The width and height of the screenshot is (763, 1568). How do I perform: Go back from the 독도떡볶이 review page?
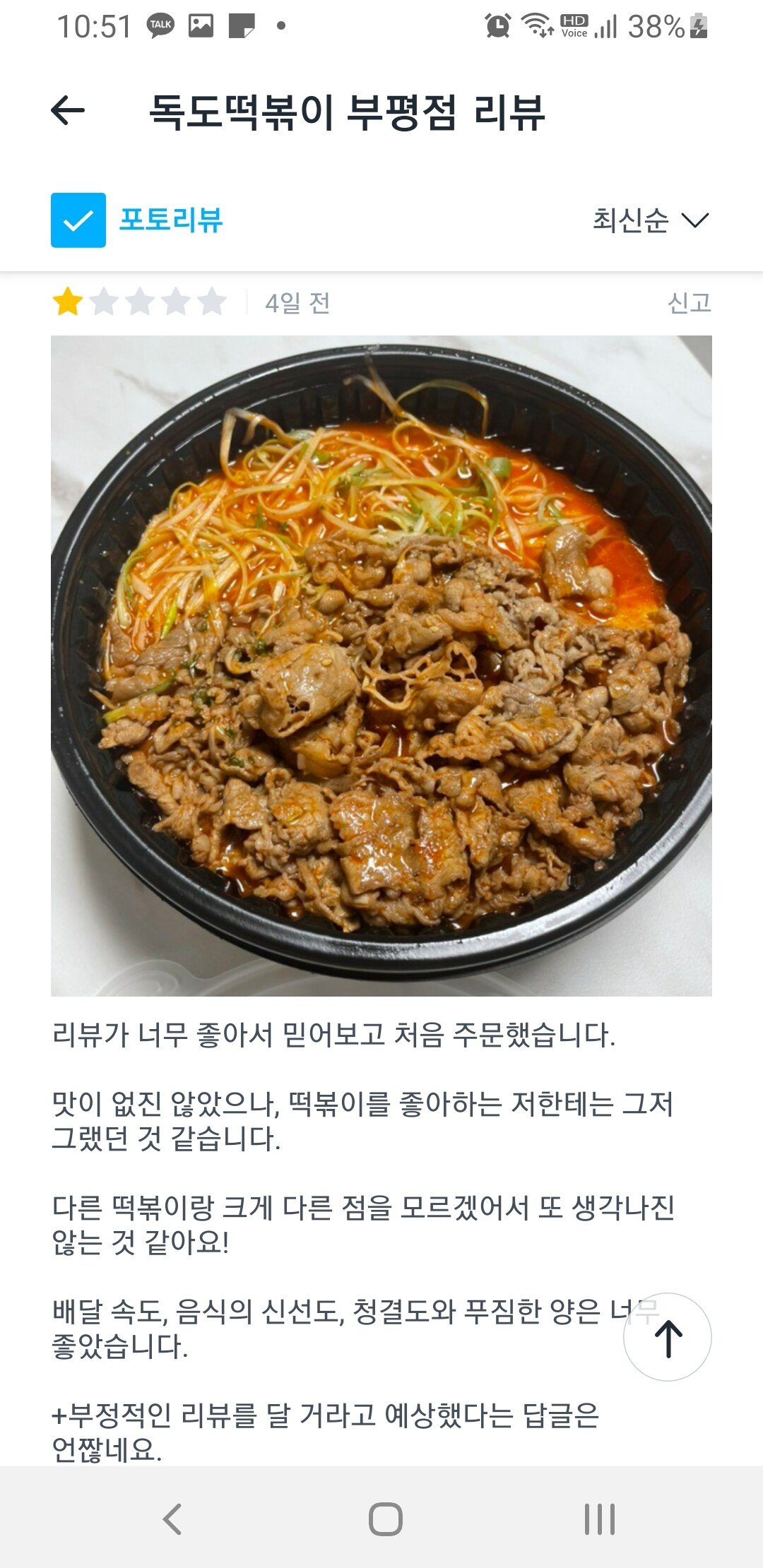point(69,111)
